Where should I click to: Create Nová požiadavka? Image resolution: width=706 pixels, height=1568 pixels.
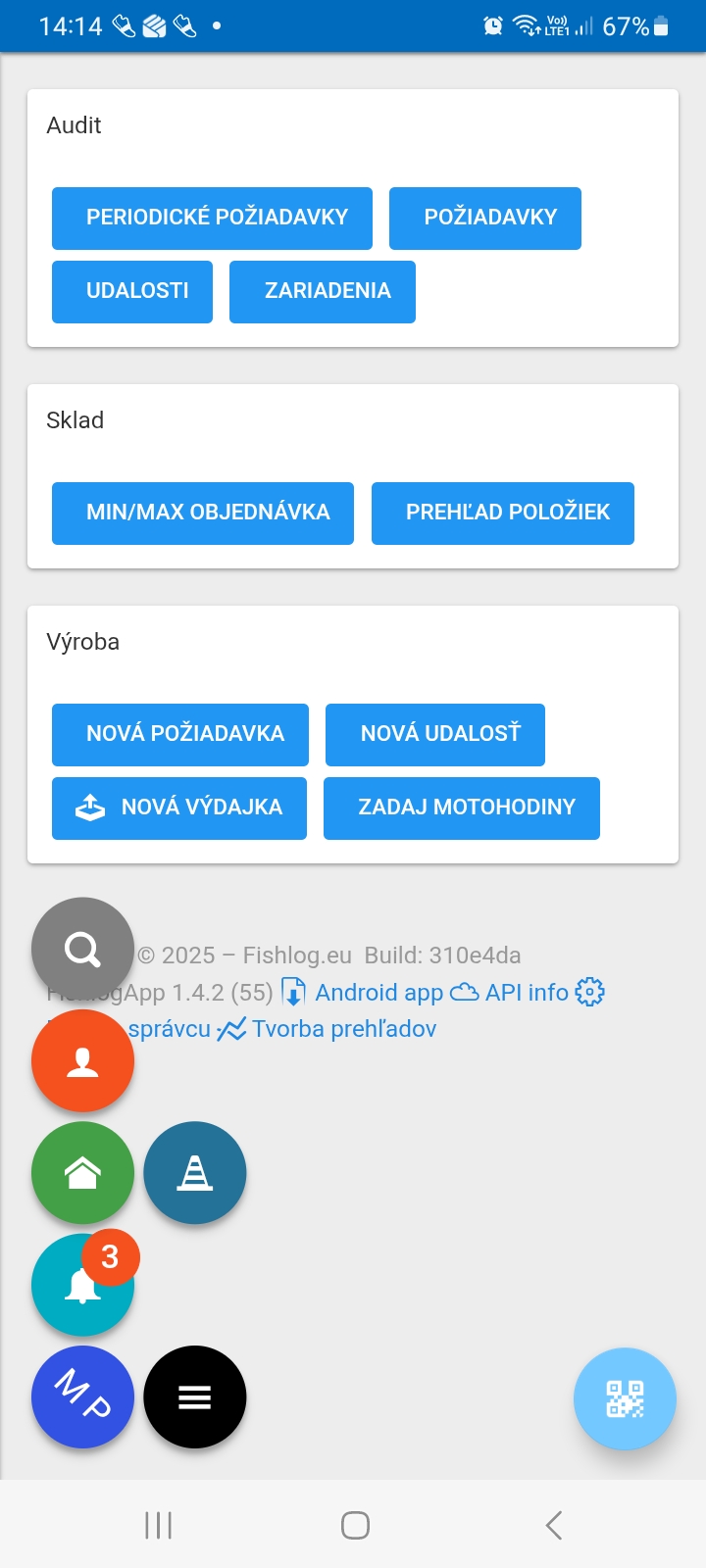[180, 734]
